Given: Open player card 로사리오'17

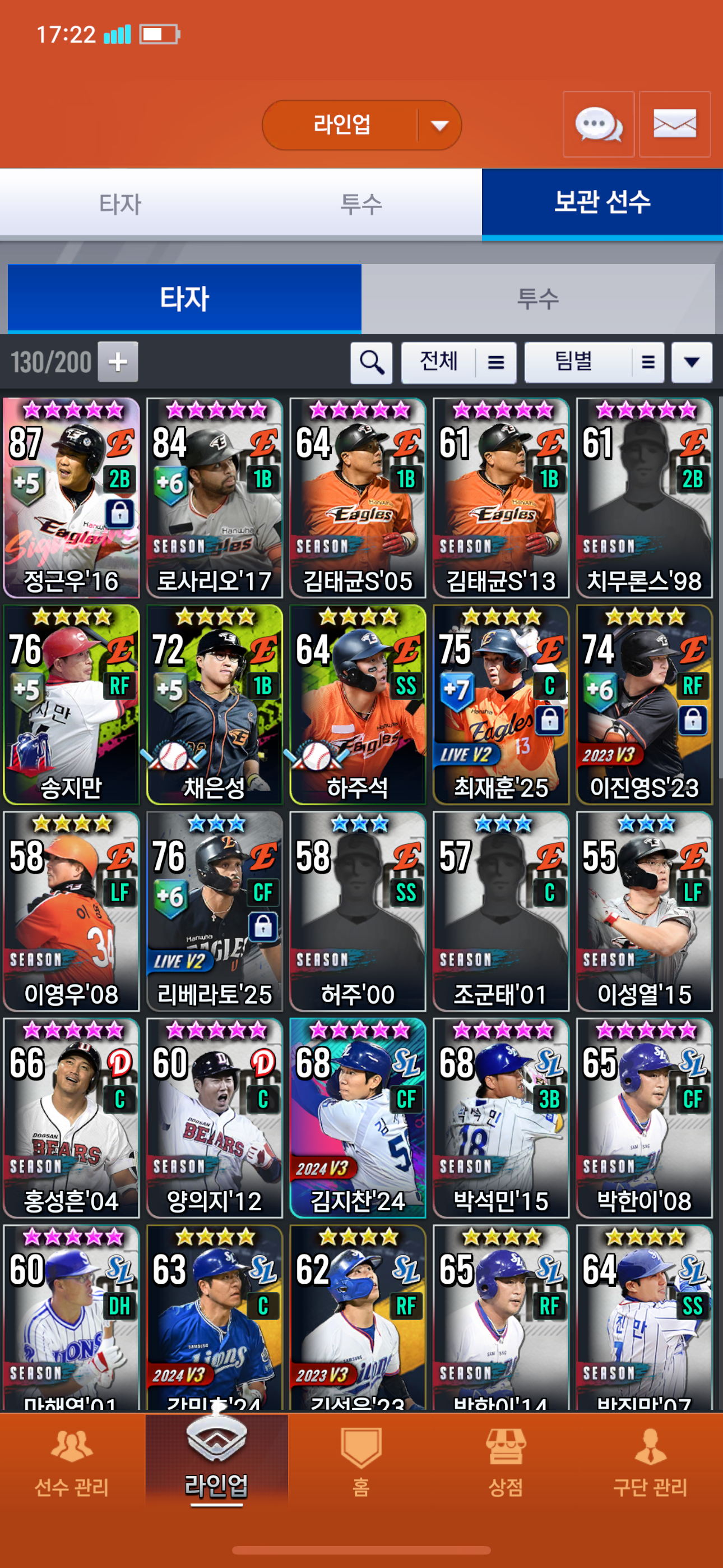Looking at the screenshot, I should pyautogui.click(x=214, y=498).
